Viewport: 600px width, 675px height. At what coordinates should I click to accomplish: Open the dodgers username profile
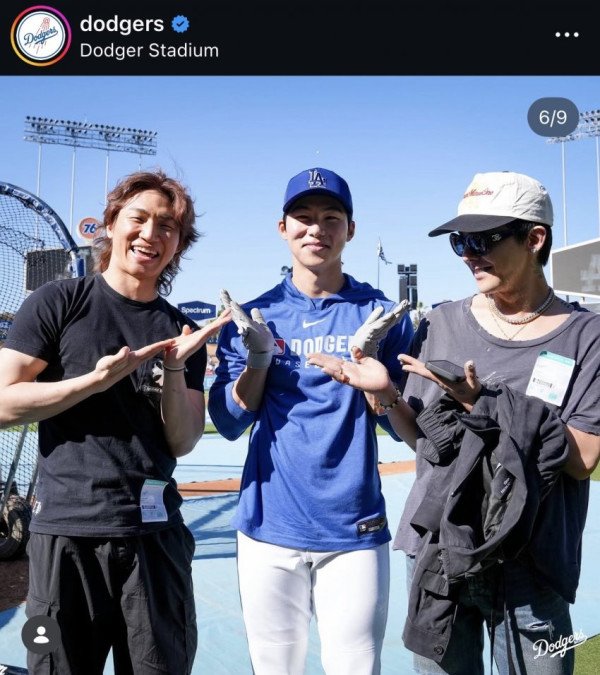click(121, 23)
